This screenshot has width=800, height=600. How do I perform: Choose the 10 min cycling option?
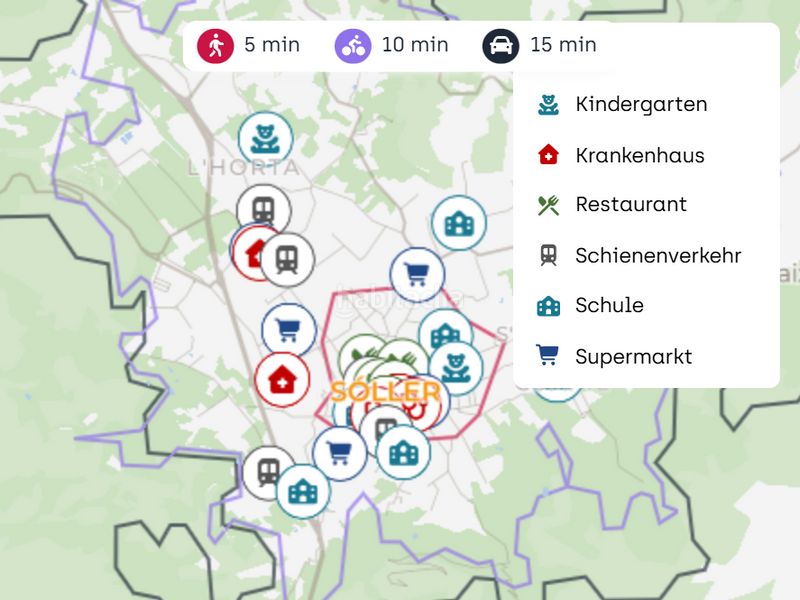coord(392,45)
